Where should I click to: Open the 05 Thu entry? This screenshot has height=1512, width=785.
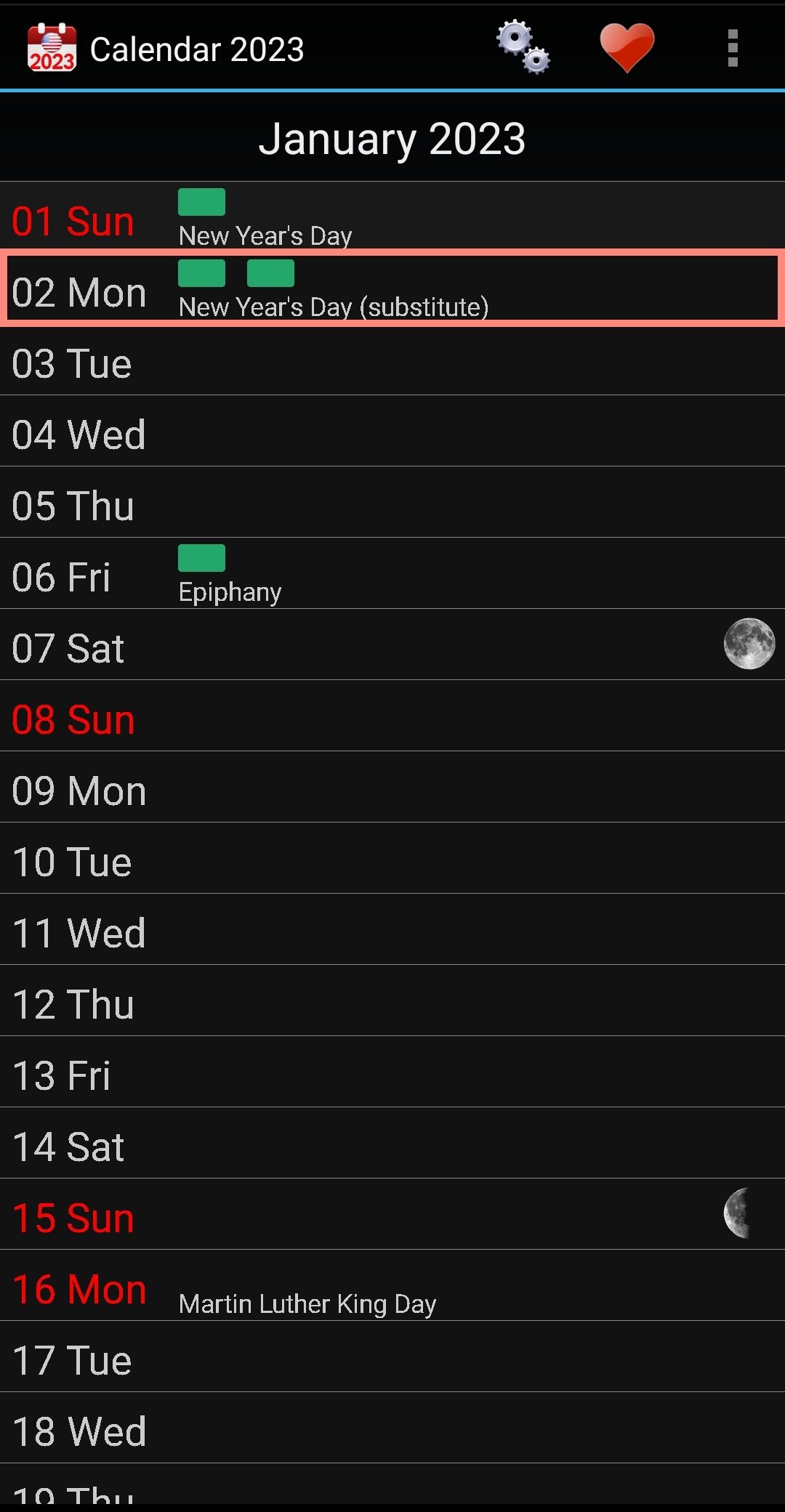pos(392,502)
